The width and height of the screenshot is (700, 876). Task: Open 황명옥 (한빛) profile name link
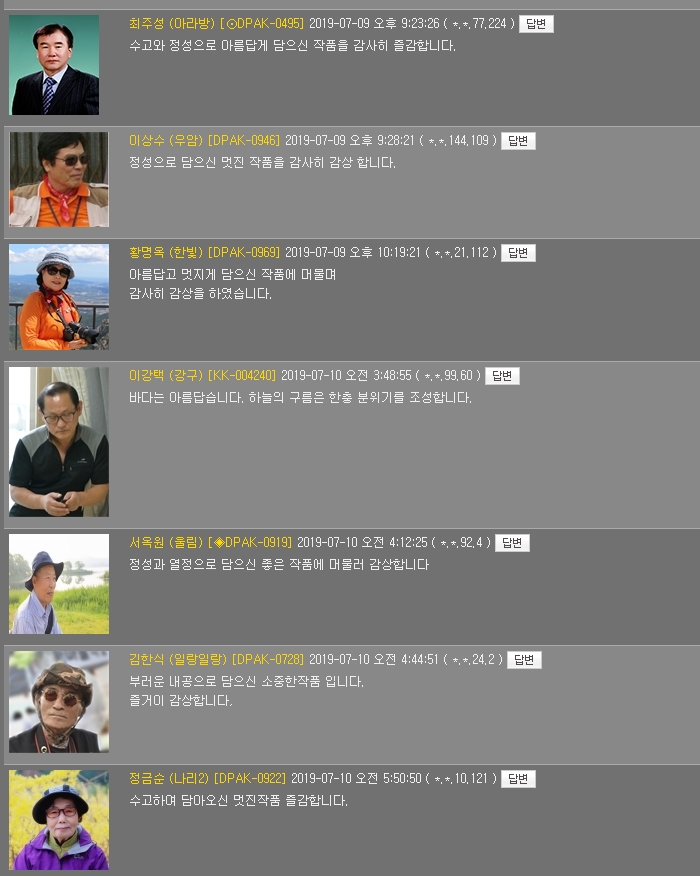[166, 253]
